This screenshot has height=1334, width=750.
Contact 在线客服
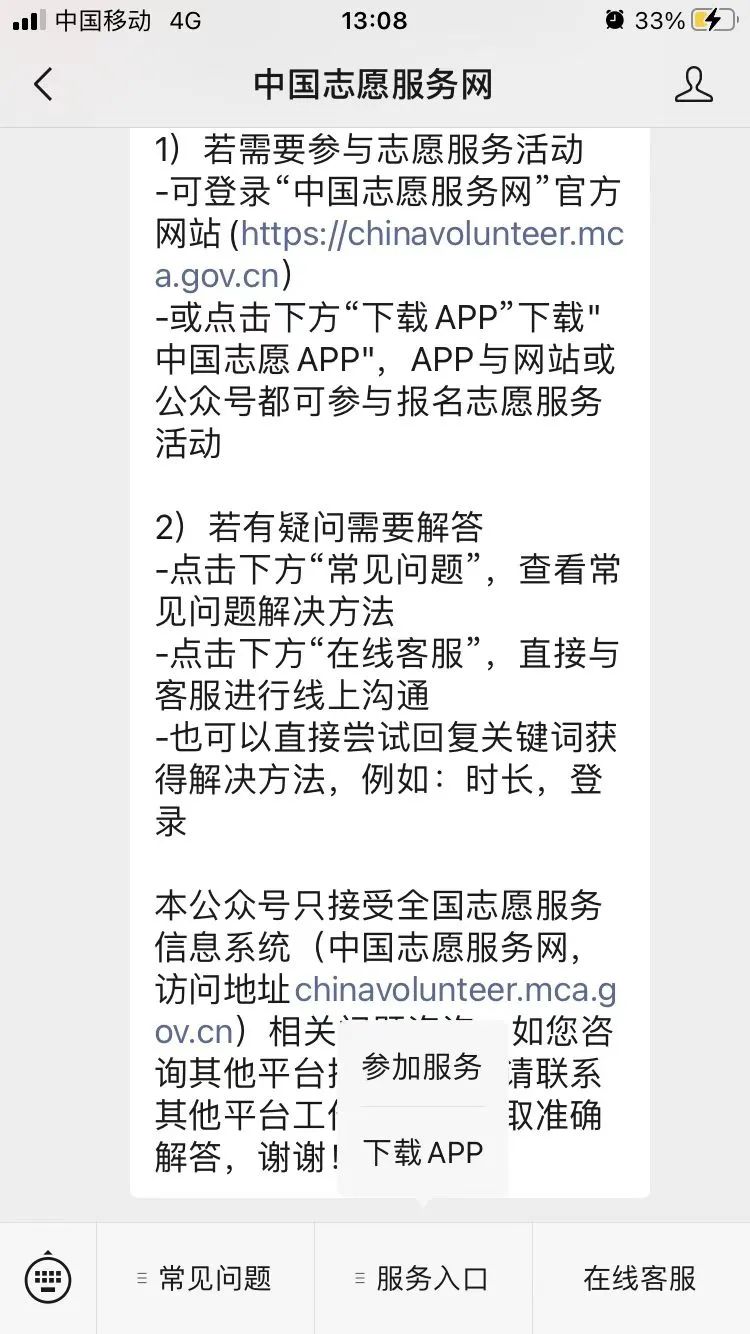click(x=641, y=1278)
